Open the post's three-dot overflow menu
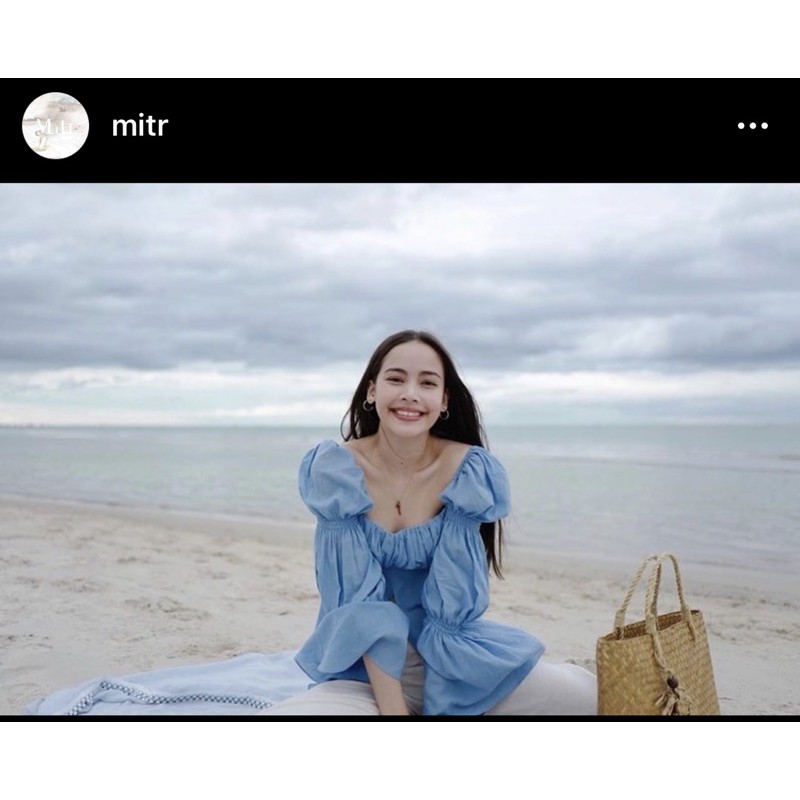This screenshot has height=800, width=800. (x=753, y=126)
